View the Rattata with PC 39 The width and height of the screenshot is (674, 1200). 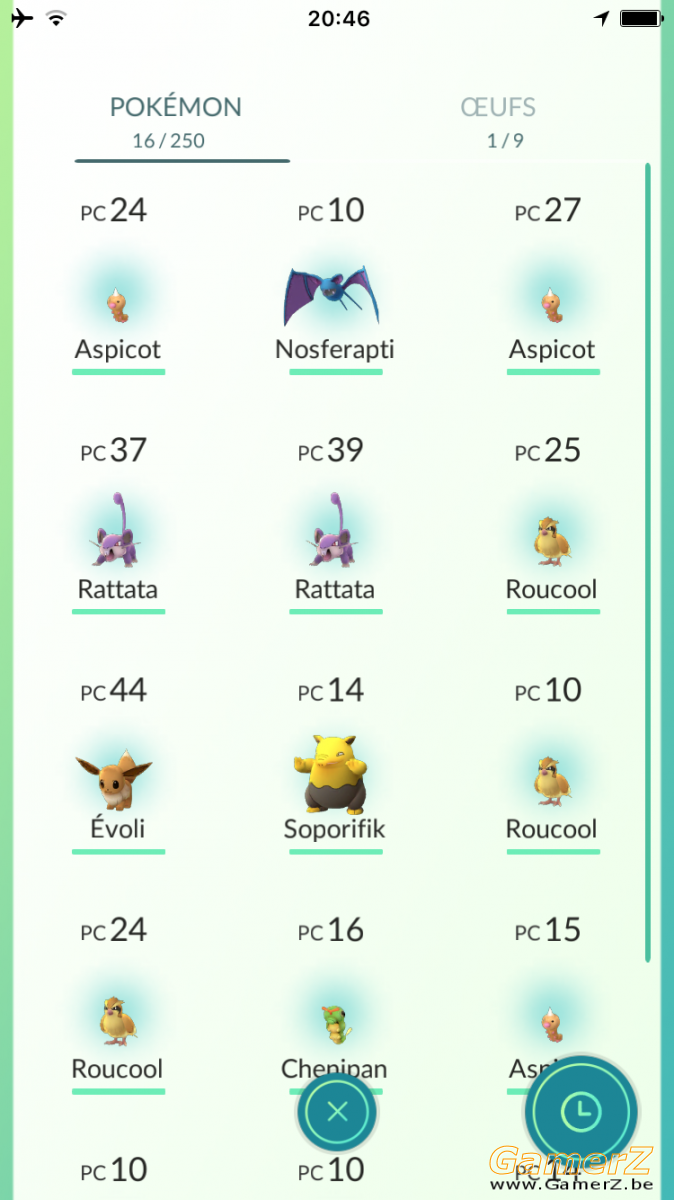[x=335, y=525]
